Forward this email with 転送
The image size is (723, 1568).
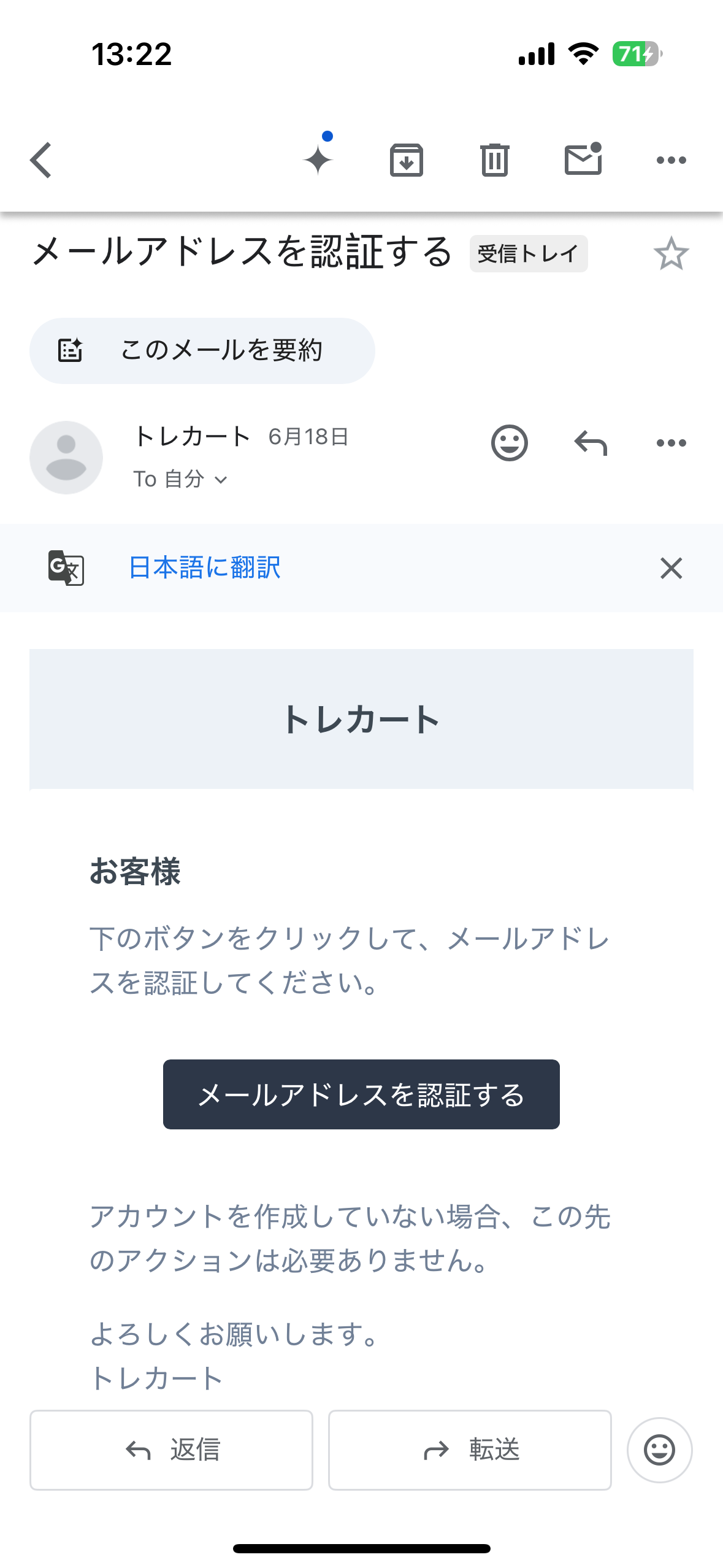[x=470, y=1450]
